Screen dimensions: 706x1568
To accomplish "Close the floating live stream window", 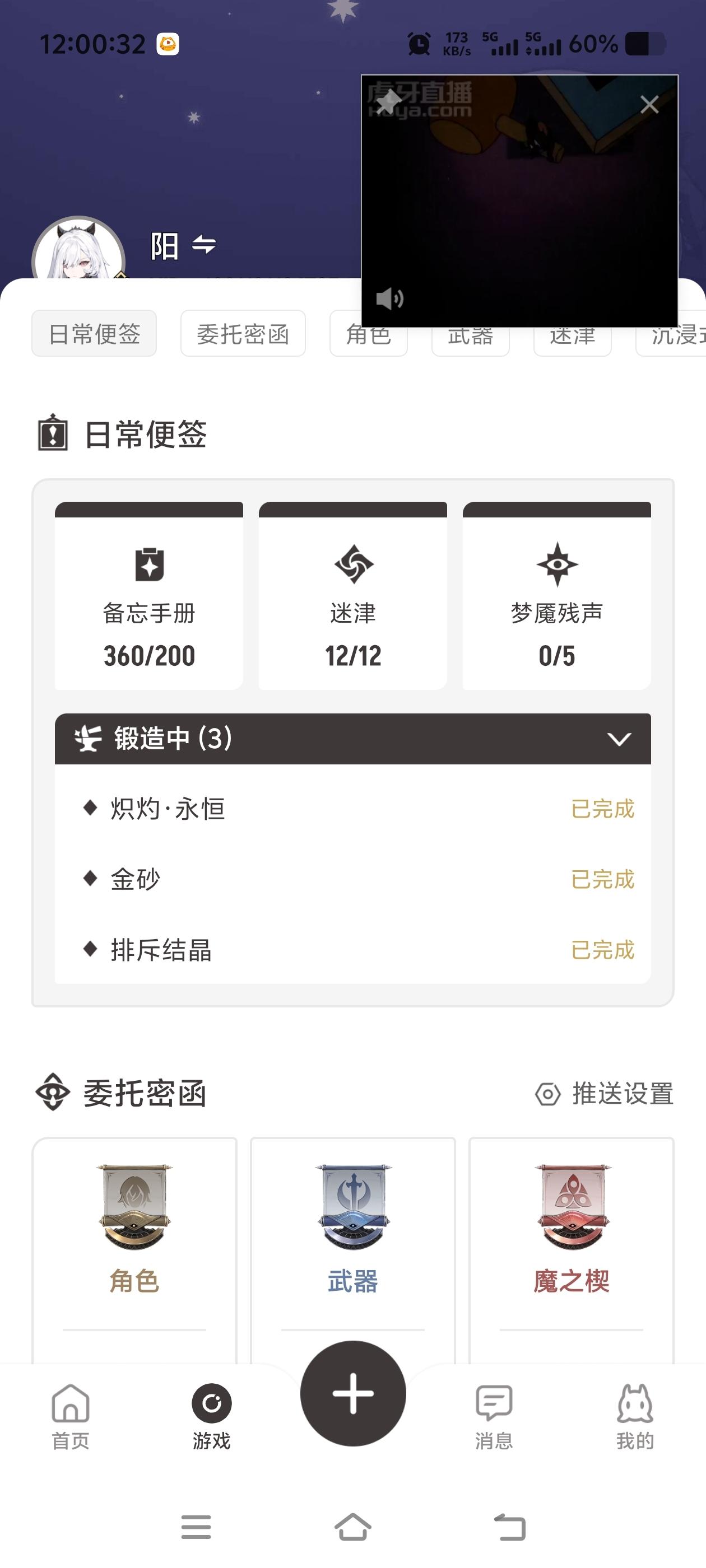I will [649, 105].
